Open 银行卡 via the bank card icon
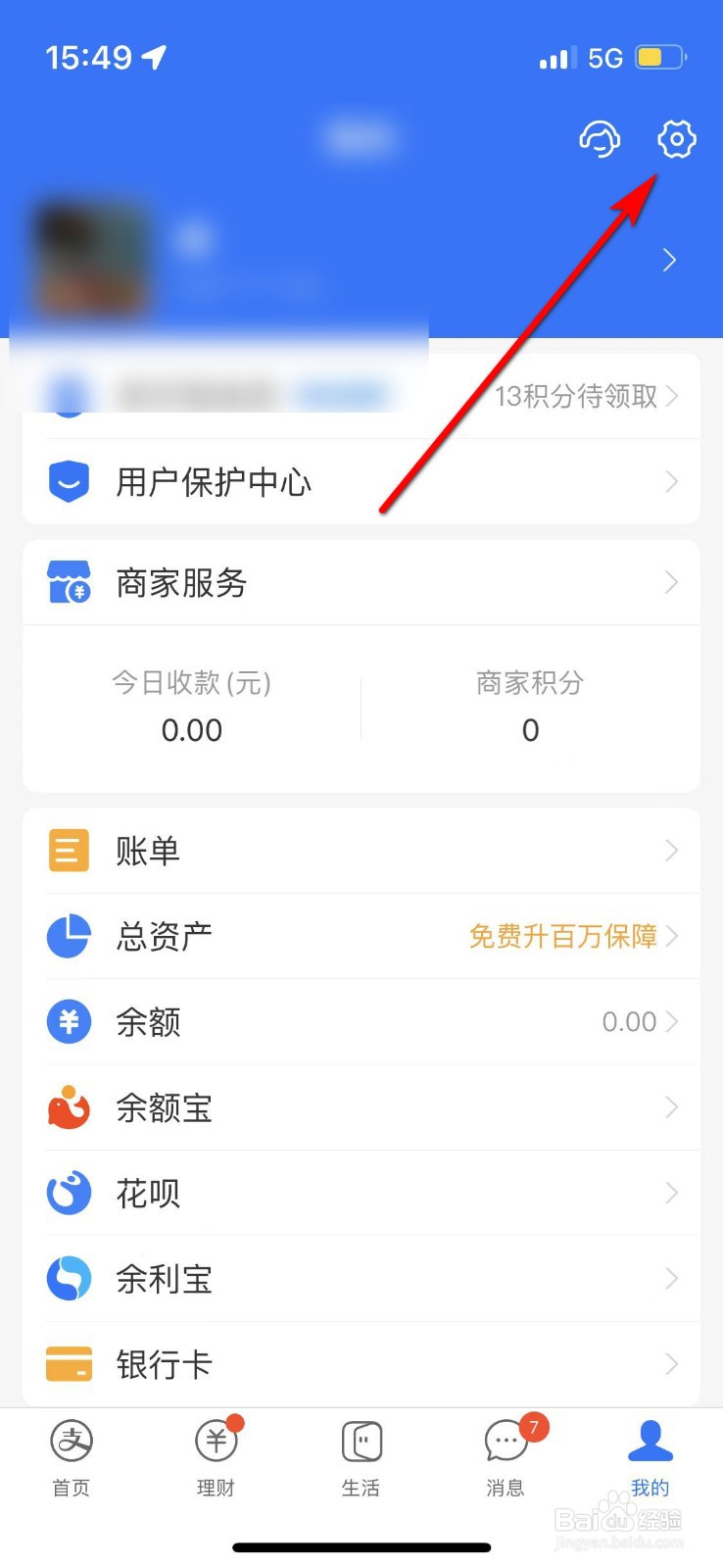The width and height of the screenshot is (723, 1568). tap(68, 1363)
